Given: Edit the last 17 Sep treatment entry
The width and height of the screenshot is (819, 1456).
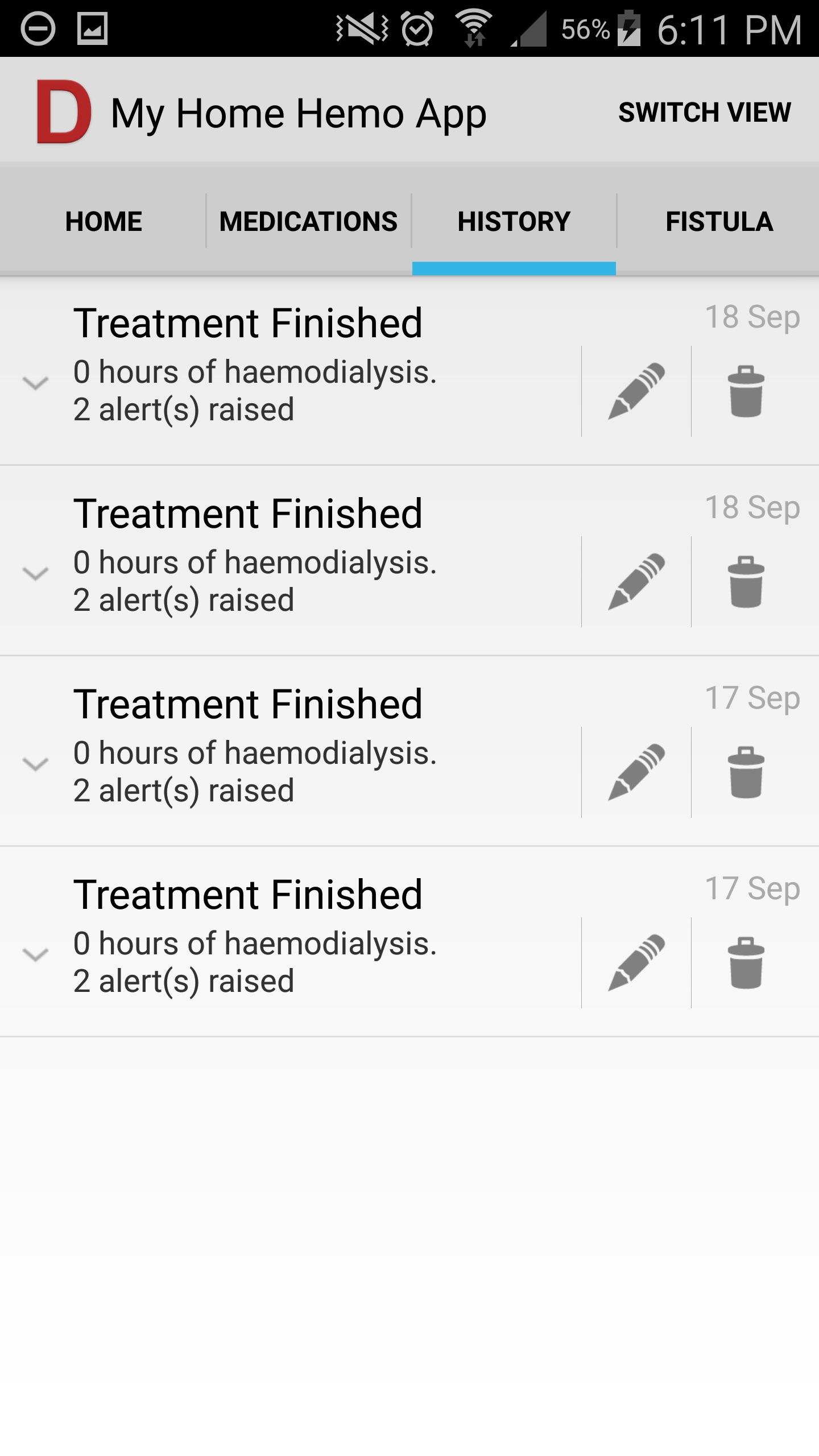Looking at the screenshot, I should (636, 962).
